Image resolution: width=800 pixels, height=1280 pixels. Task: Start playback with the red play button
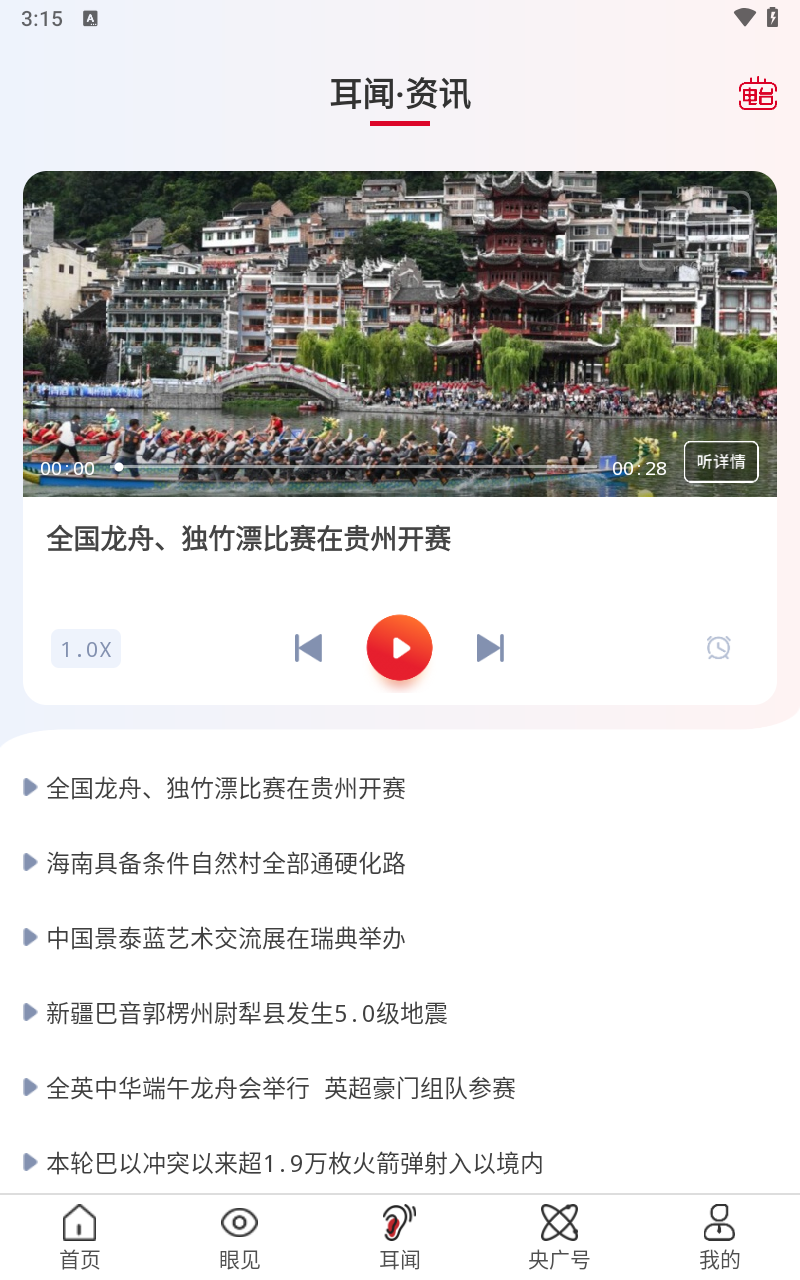tap(399, 648)
